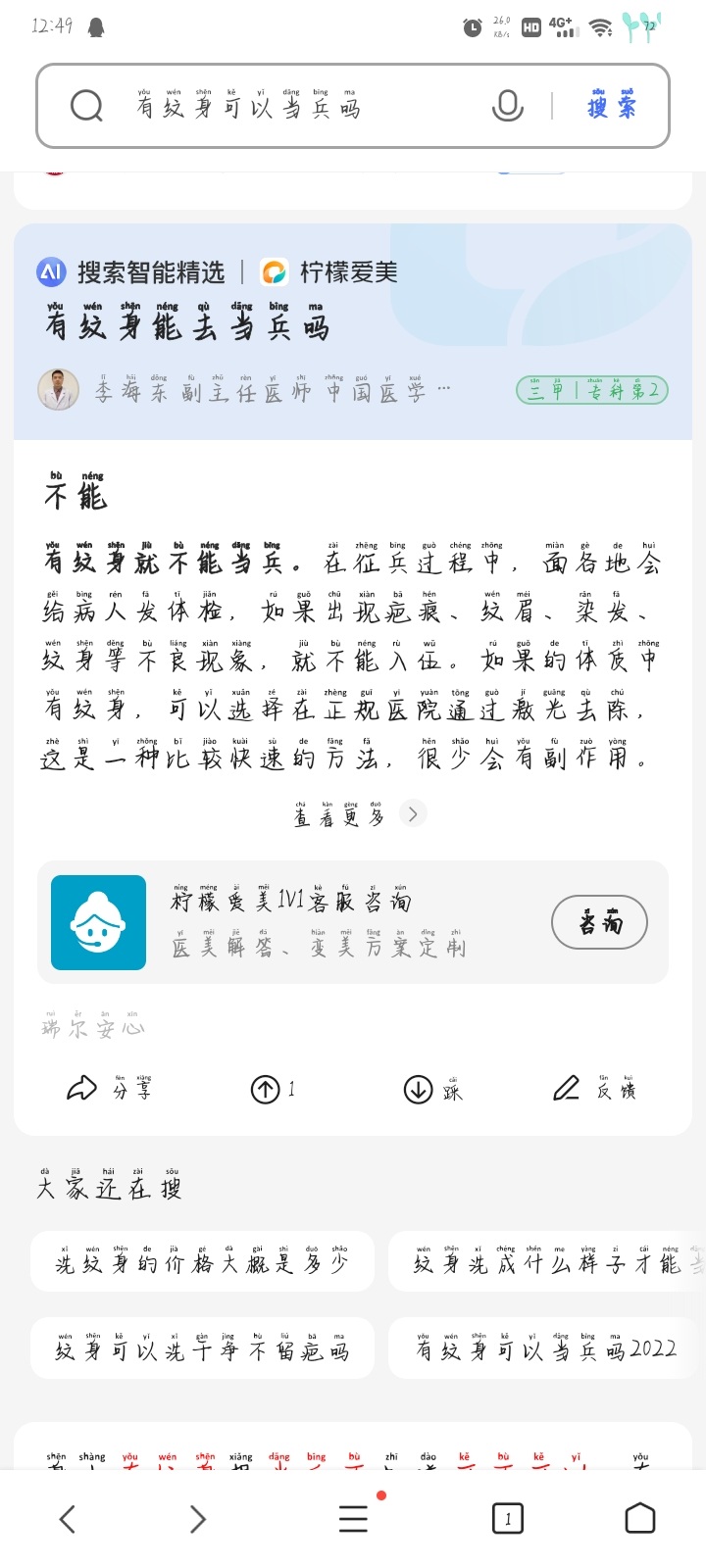Upvote the answer
Image resolution: width=706 pixels, height=1568 pixels.
(274, 1089)
